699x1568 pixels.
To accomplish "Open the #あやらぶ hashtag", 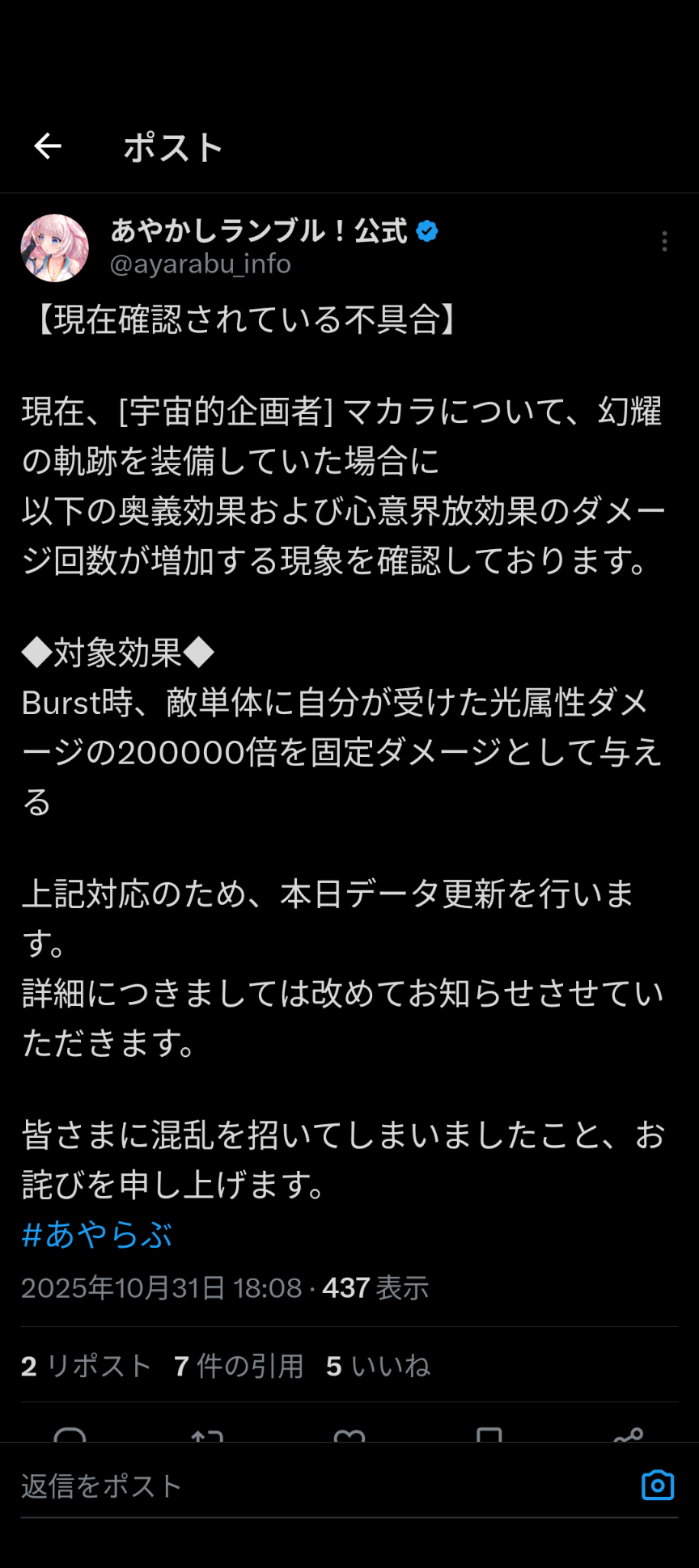I will point(97,1235).
